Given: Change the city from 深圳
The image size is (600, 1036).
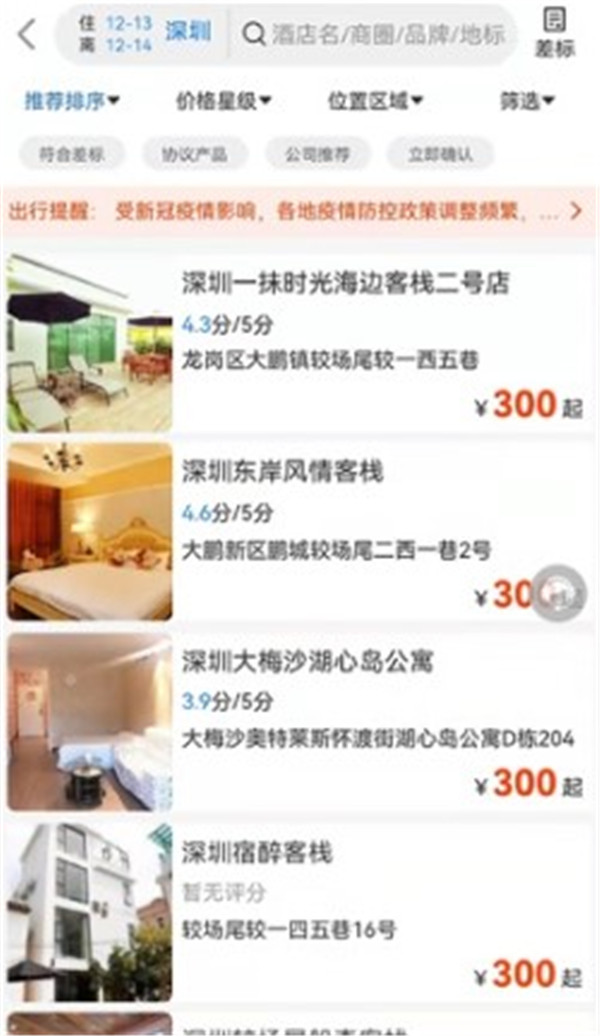Looking at the screenshot, I should (188, 33).
